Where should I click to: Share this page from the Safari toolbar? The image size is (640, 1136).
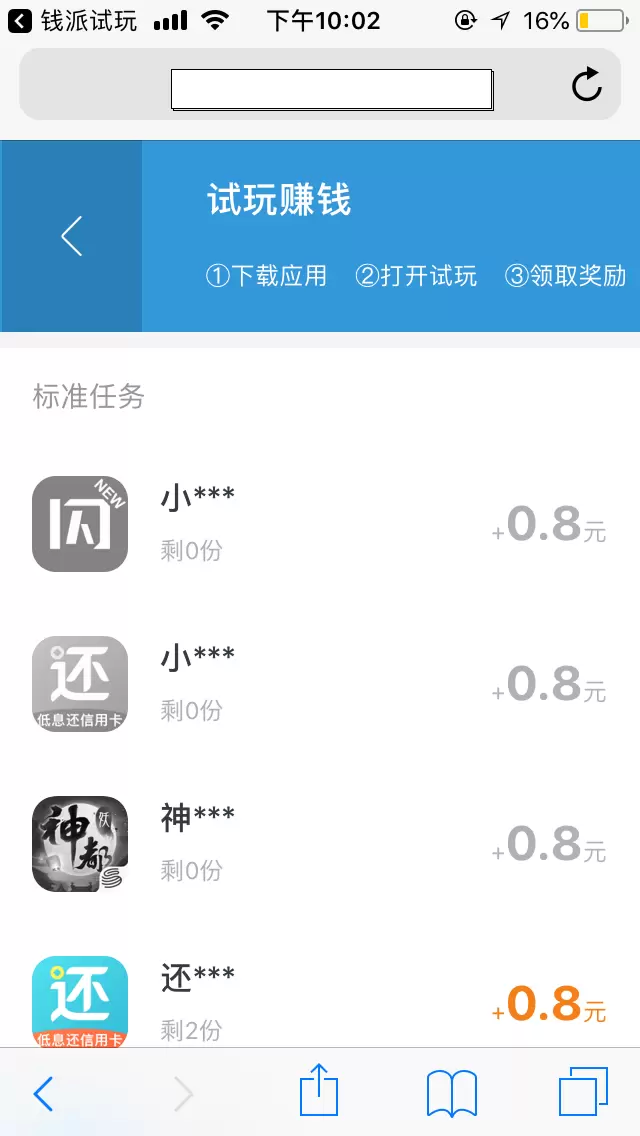[x=319, y=1091]
